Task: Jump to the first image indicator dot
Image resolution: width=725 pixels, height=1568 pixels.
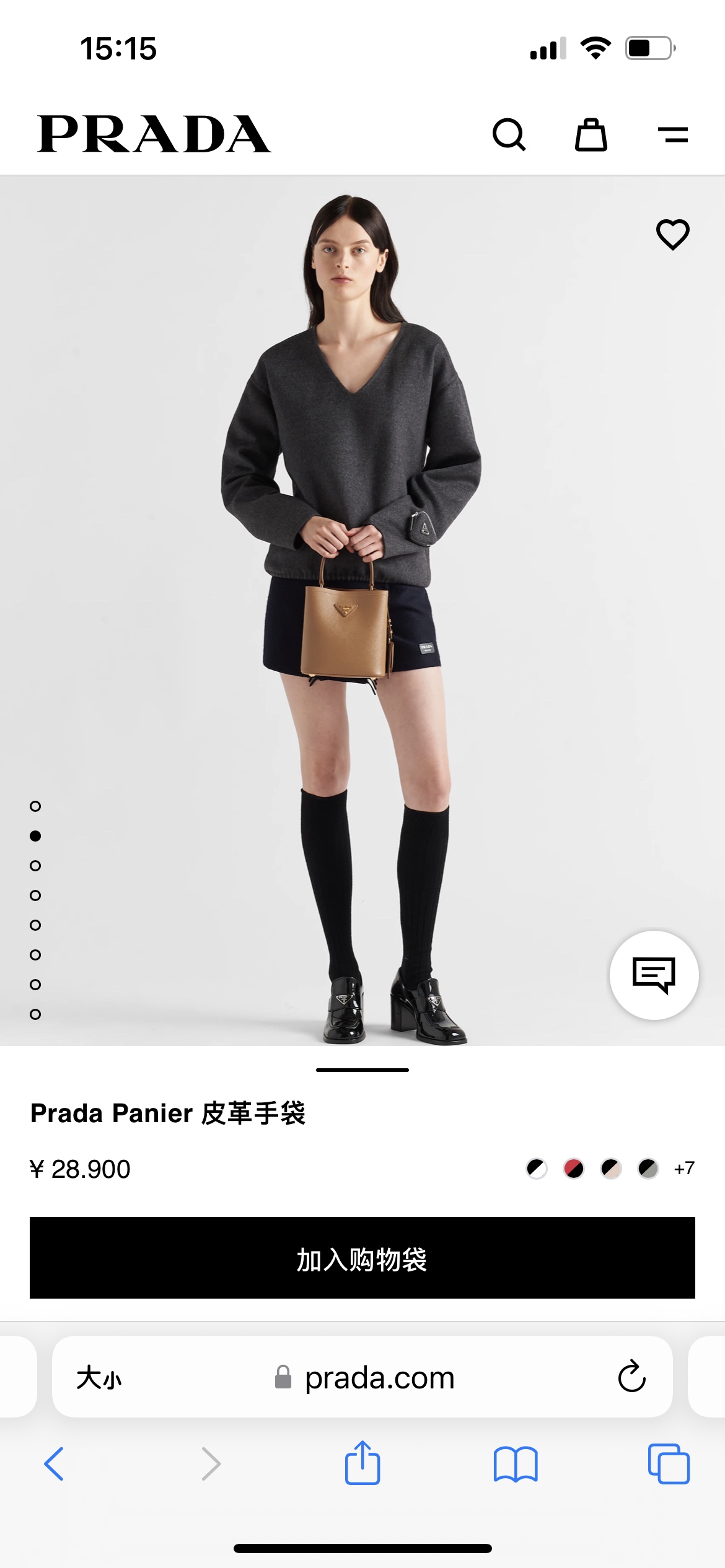Action: click(35, 806)
